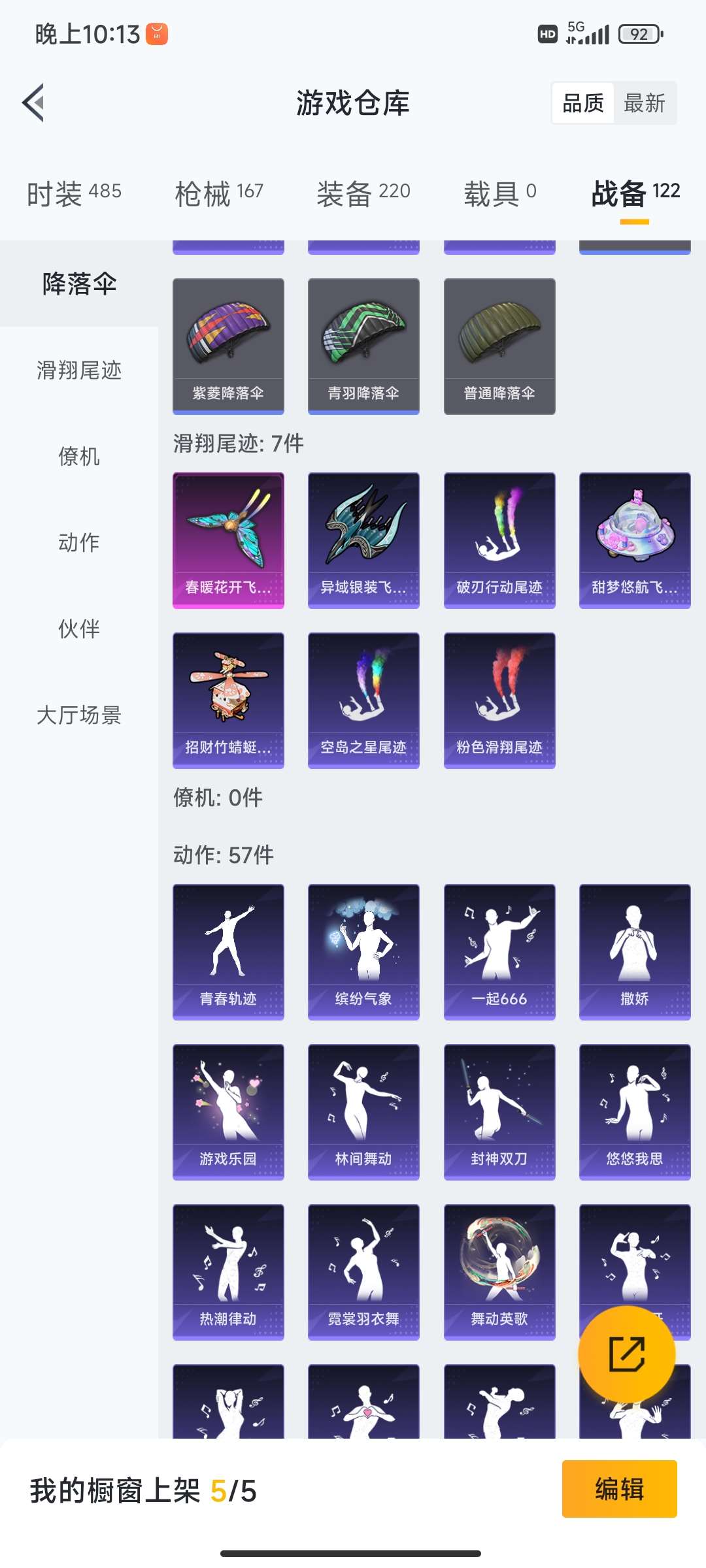Select 滑翔尾迹 in the side menu
The height and width of the screenshot is (1568, 706).
pyautogui.click(x=79, y=370)
